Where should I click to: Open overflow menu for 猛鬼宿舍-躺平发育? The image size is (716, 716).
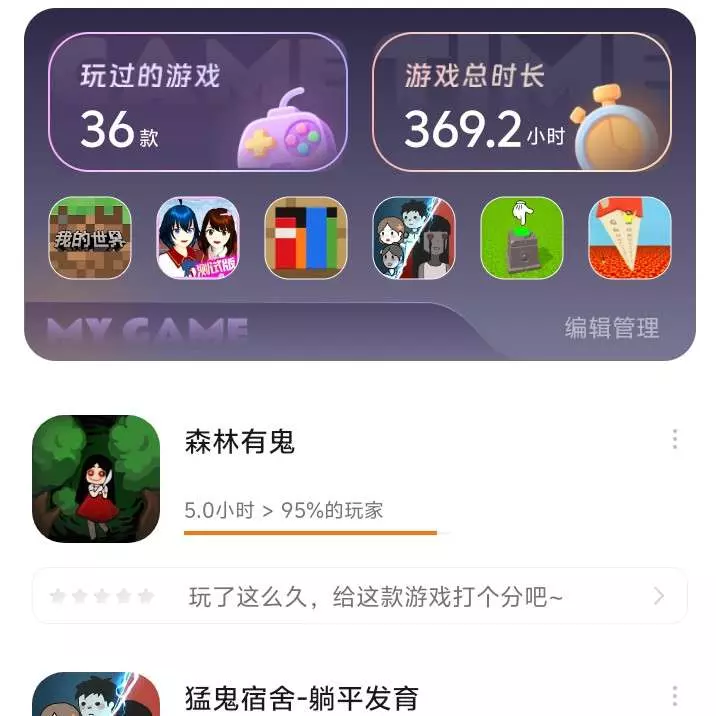[675, 696]
